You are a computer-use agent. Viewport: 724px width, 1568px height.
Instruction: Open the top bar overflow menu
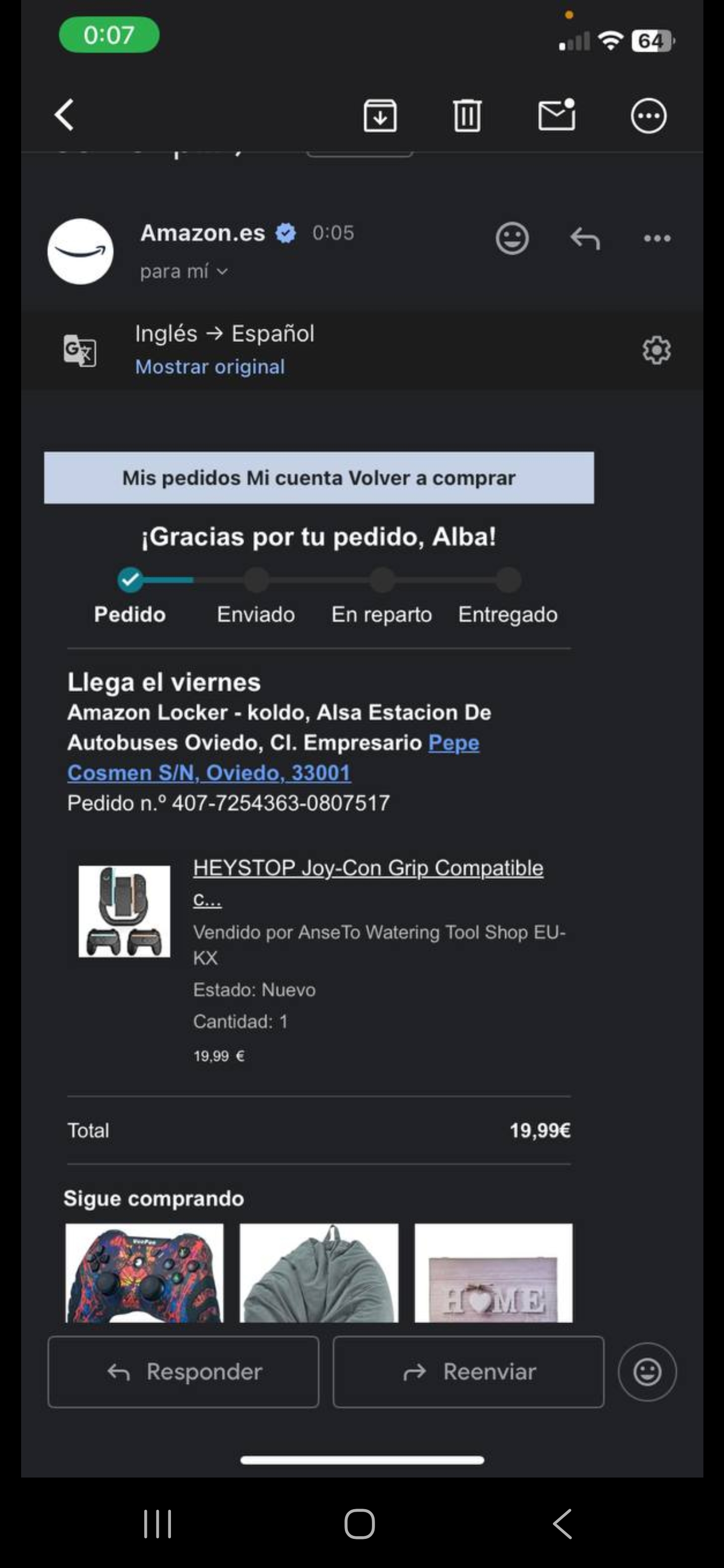648,115
